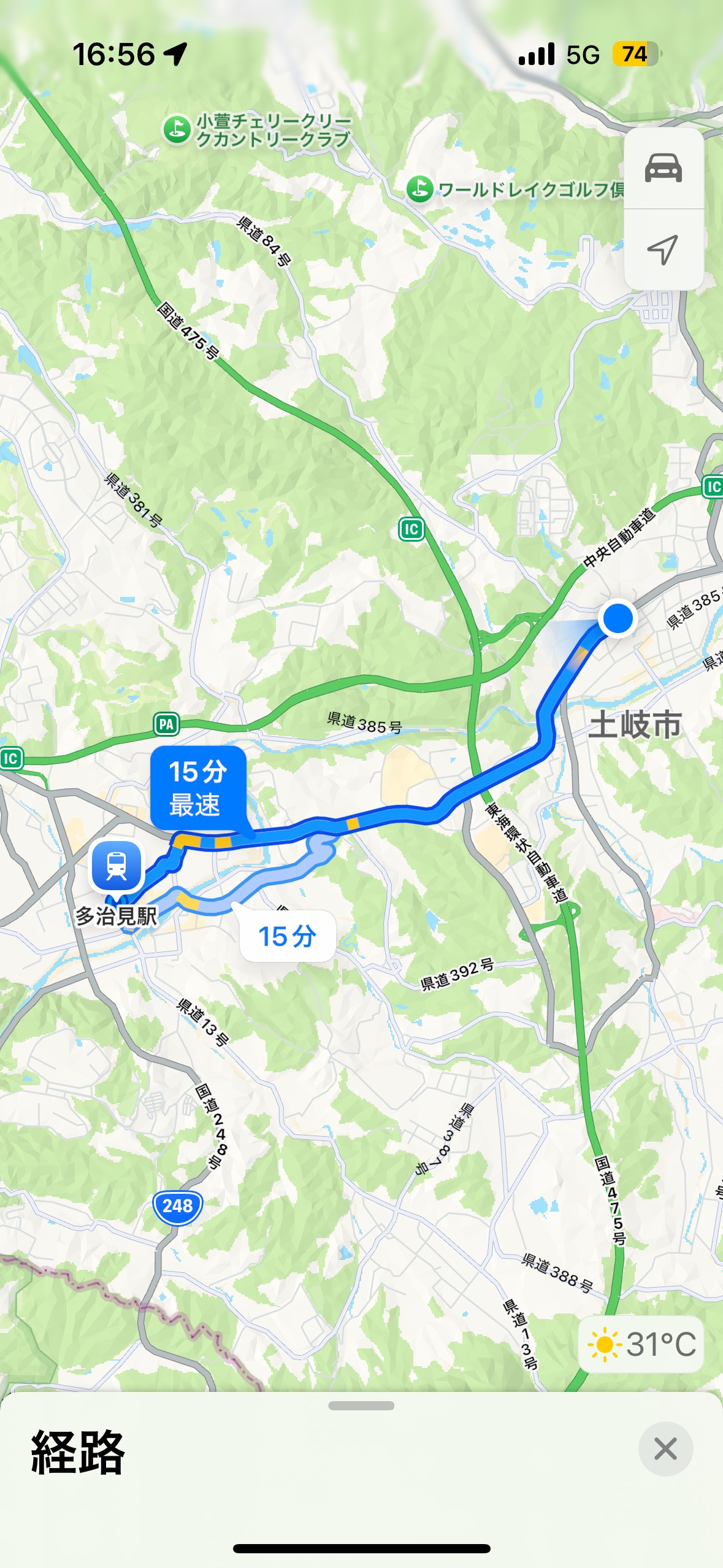This screenshot has height=1568, width=723.
Task: Tap the ワールドレイクゴルフ倶楽部 golf marker
Action: coord(420,189)
